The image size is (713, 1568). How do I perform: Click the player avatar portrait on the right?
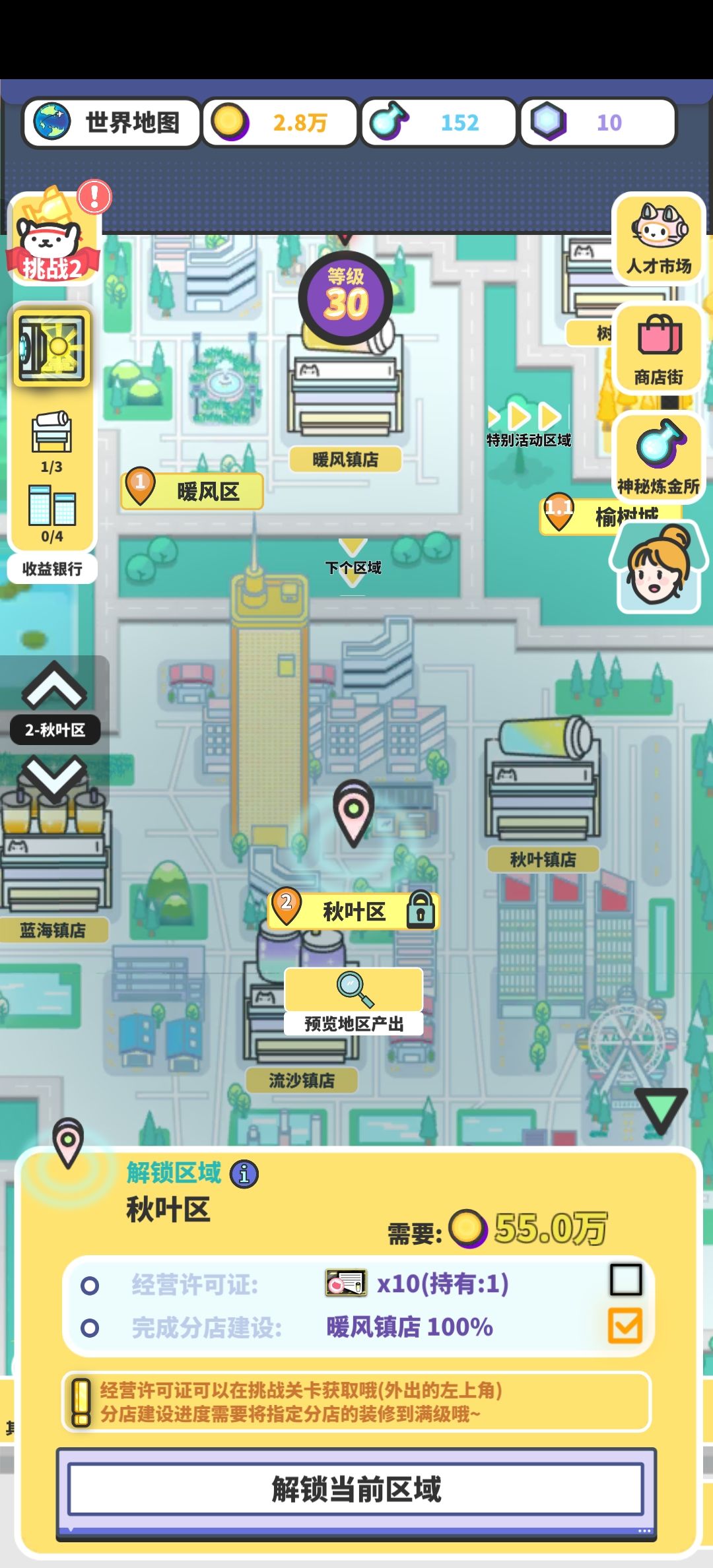click(658, 571)
